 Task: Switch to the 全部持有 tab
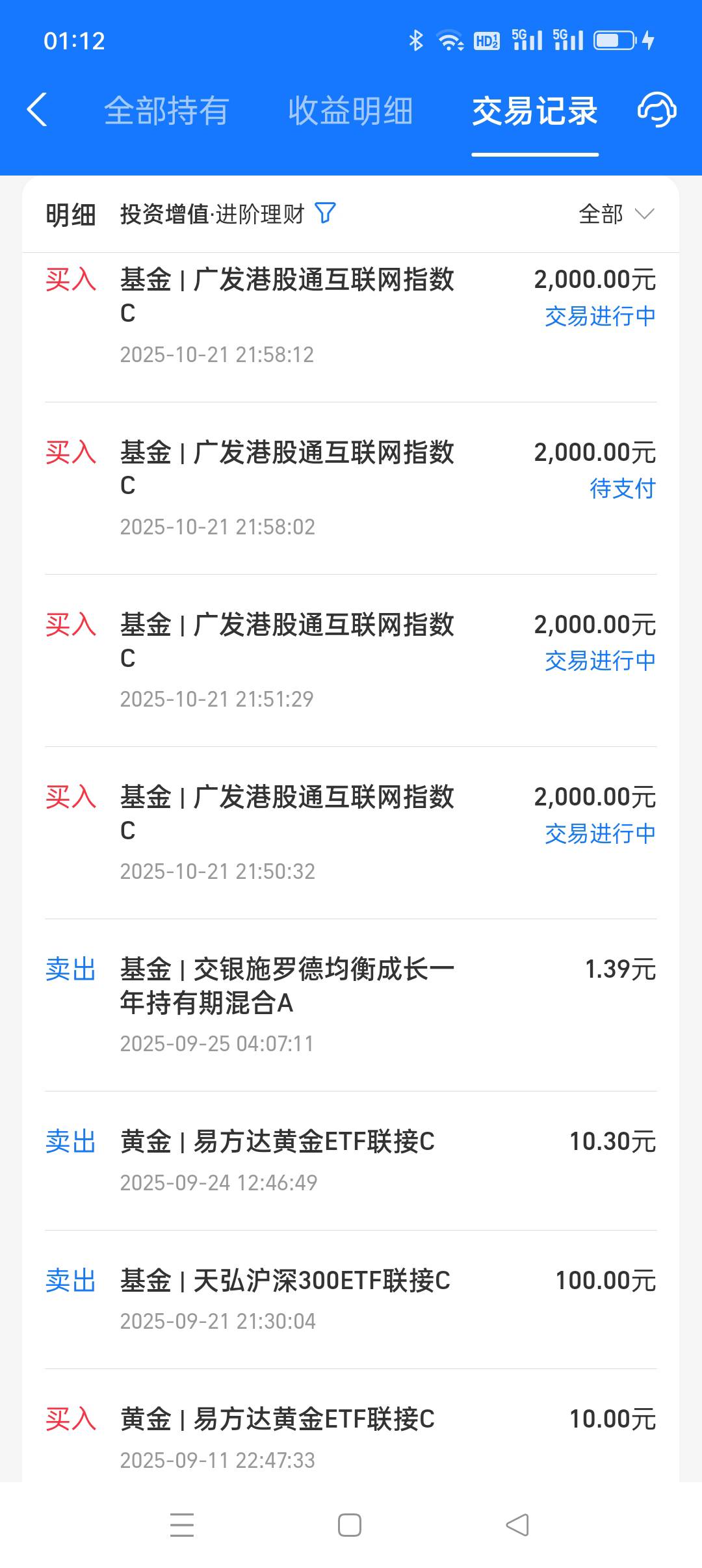(x=166, y=111)
